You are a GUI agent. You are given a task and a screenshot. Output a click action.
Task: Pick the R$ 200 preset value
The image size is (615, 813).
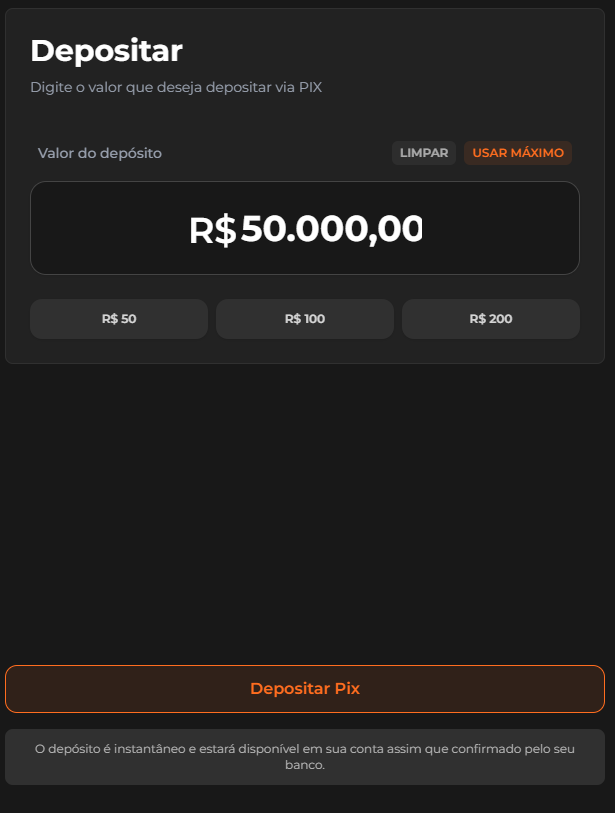[491, 319]
